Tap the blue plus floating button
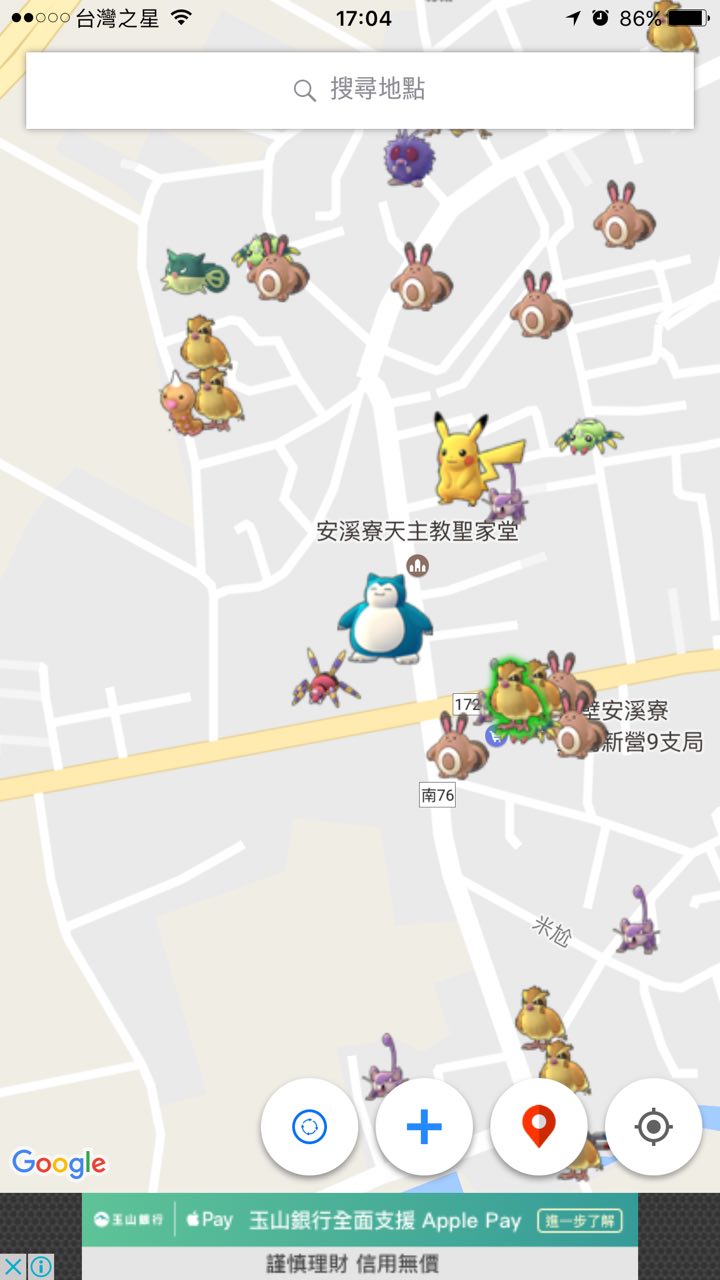720x1280 pixels. (x=424, y=1127)
